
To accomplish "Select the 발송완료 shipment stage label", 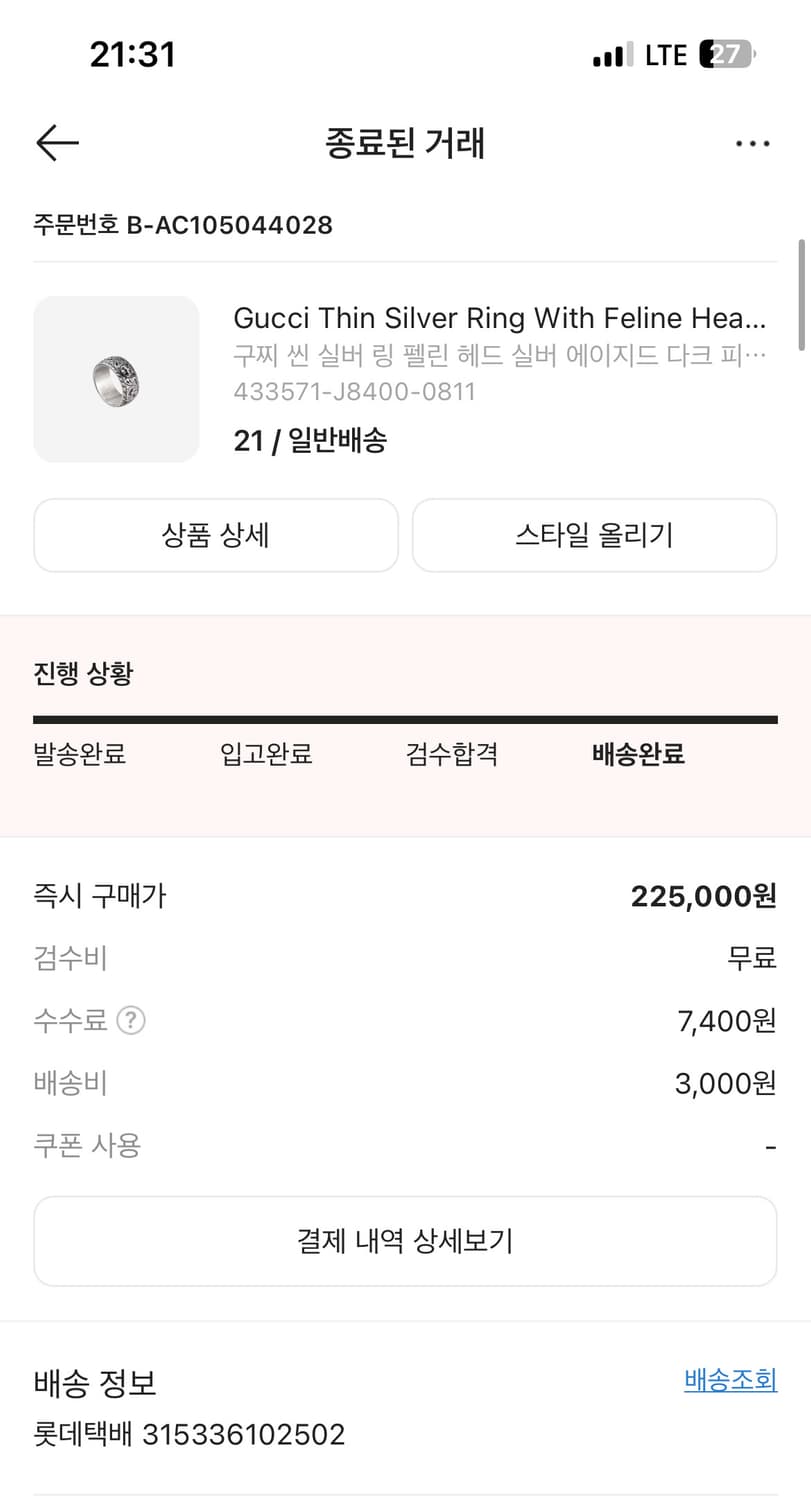I will click(x=80, y=754).
